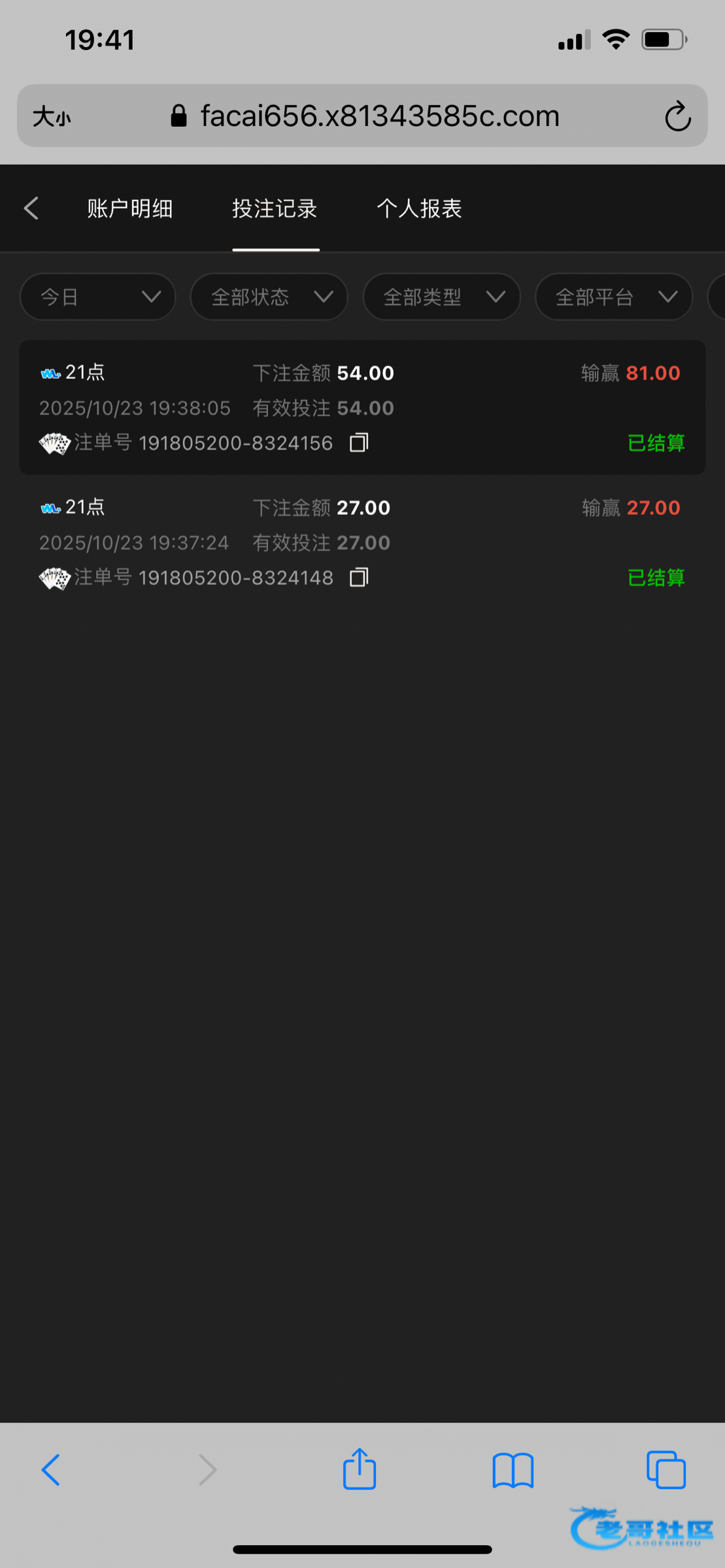Switch to the 个人报表 tab
This screenshot has width=725, height=1568.
coord(419,208)
